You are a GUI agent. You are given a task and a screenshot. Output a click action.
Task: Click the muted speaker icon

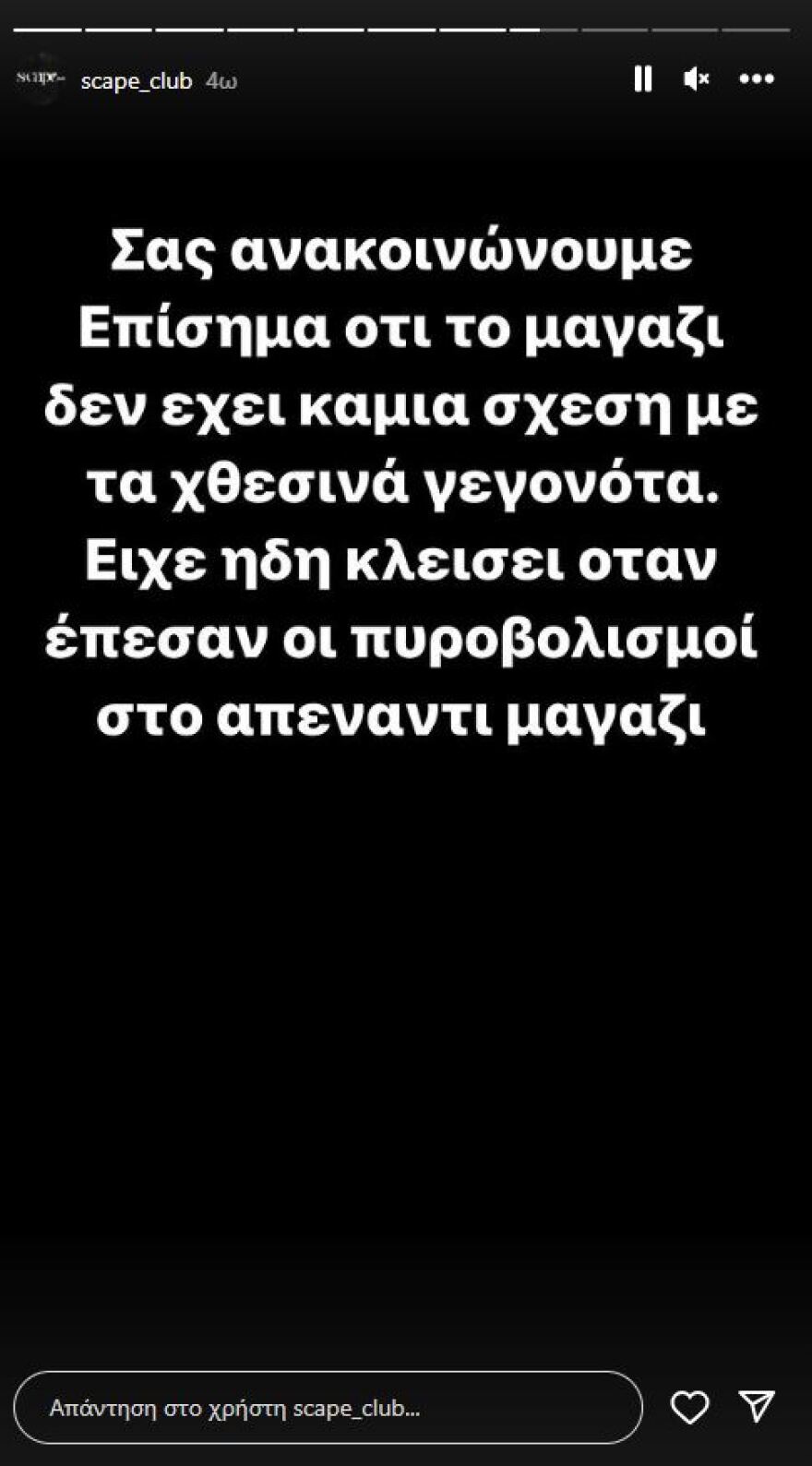pos(697,79)
